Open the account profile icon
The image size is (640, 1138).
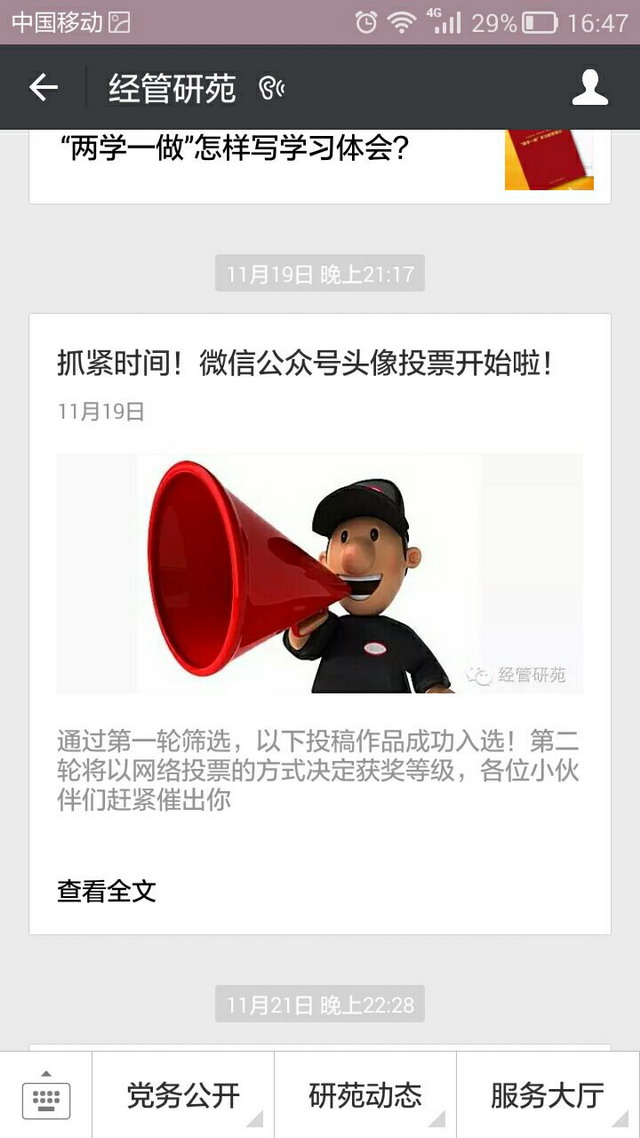click(x=590, y=88)
